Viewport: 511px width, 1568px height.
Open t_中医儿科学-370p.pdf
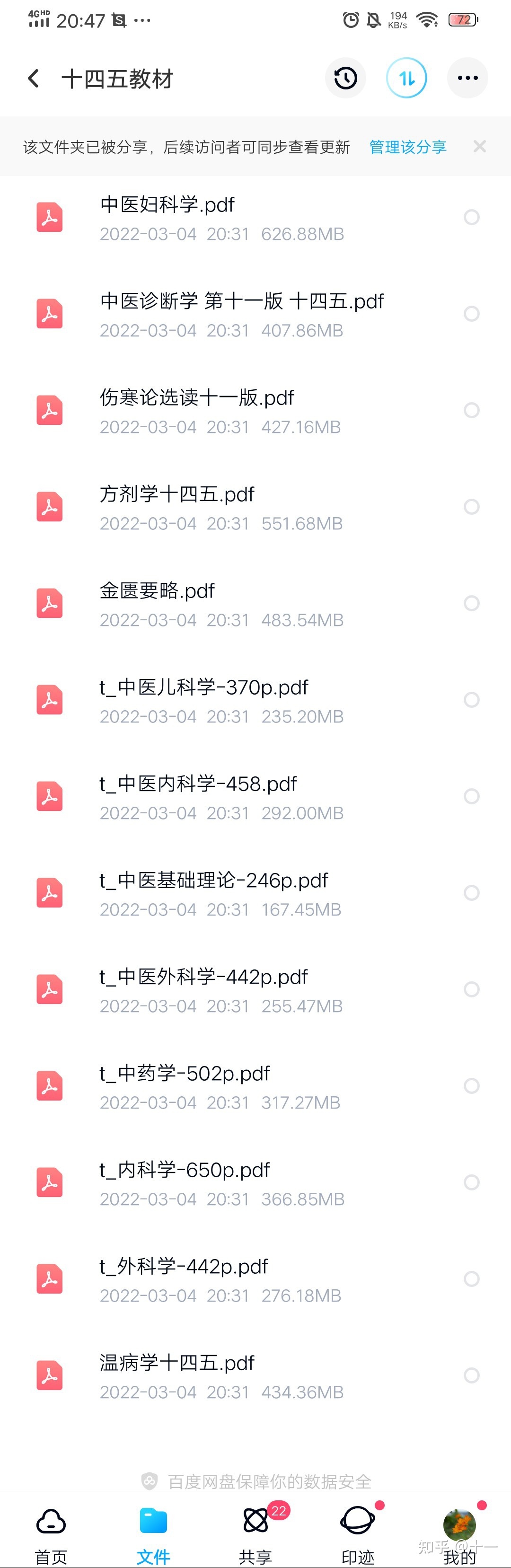[203, 688]
